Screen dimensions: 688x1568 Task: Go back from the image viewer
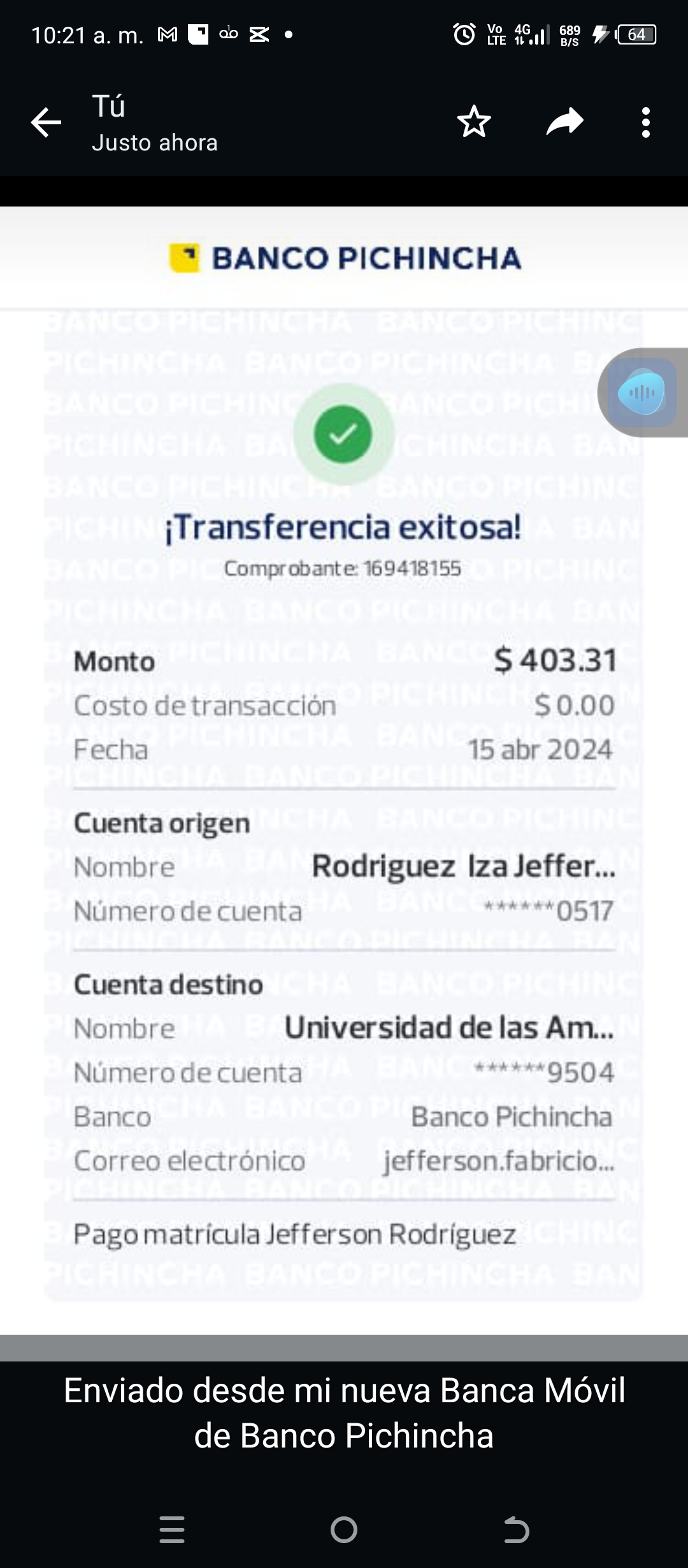click(46, 122)
